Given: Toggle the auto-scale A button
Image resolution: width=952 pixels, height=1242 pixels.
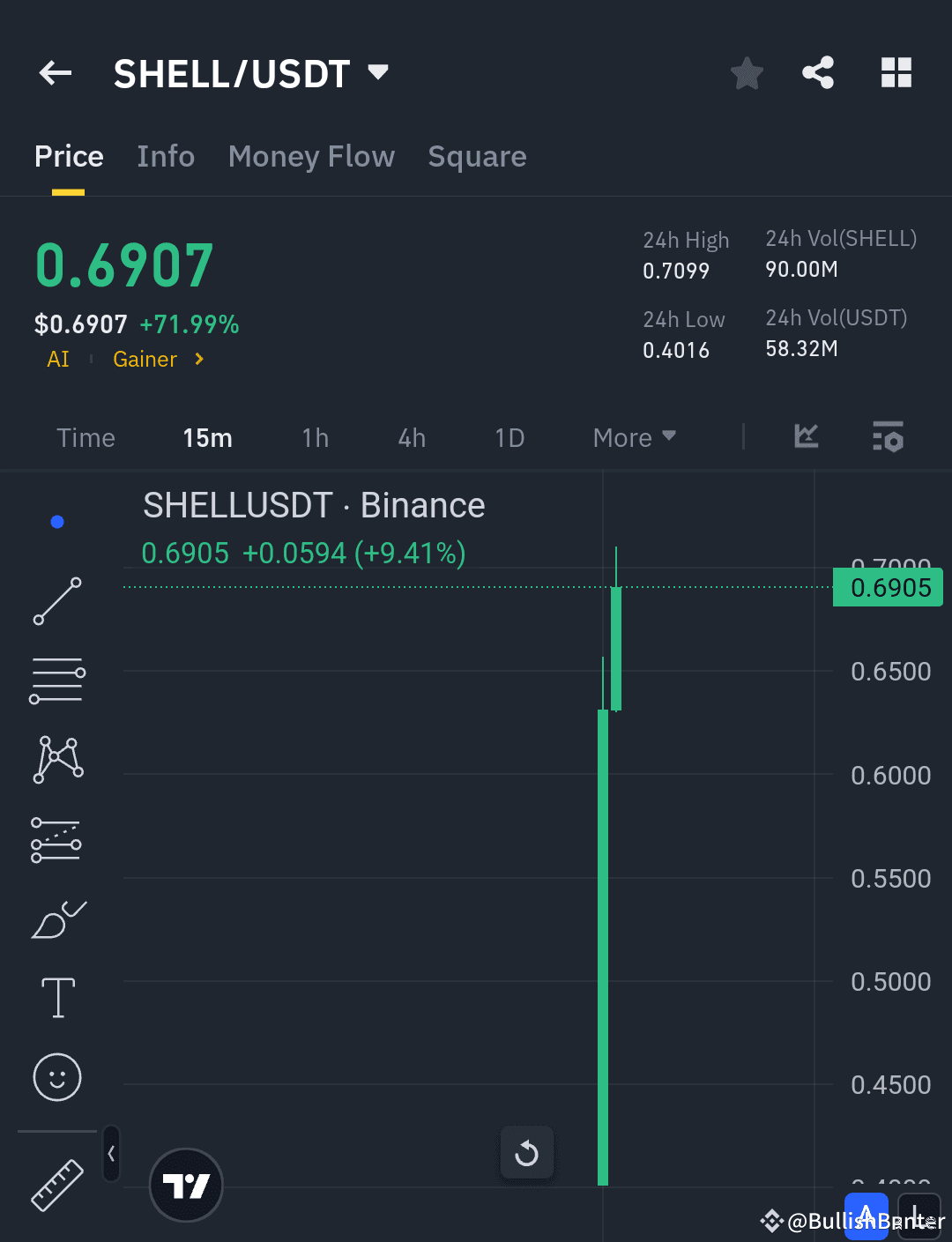Looking at the screenshot, I should click(x=866, y=1214).
